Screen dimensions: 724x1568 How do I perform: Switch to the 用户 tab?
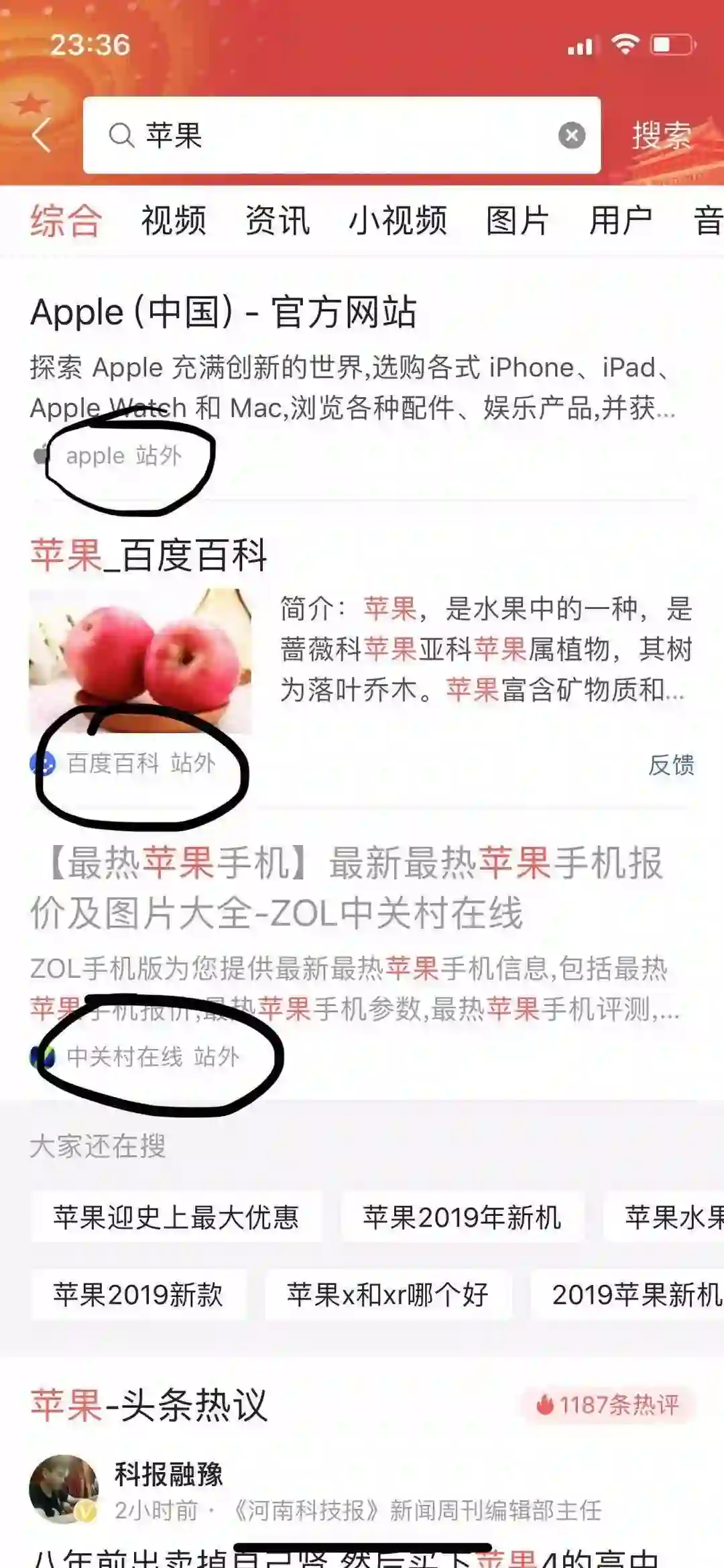point(621,221)
